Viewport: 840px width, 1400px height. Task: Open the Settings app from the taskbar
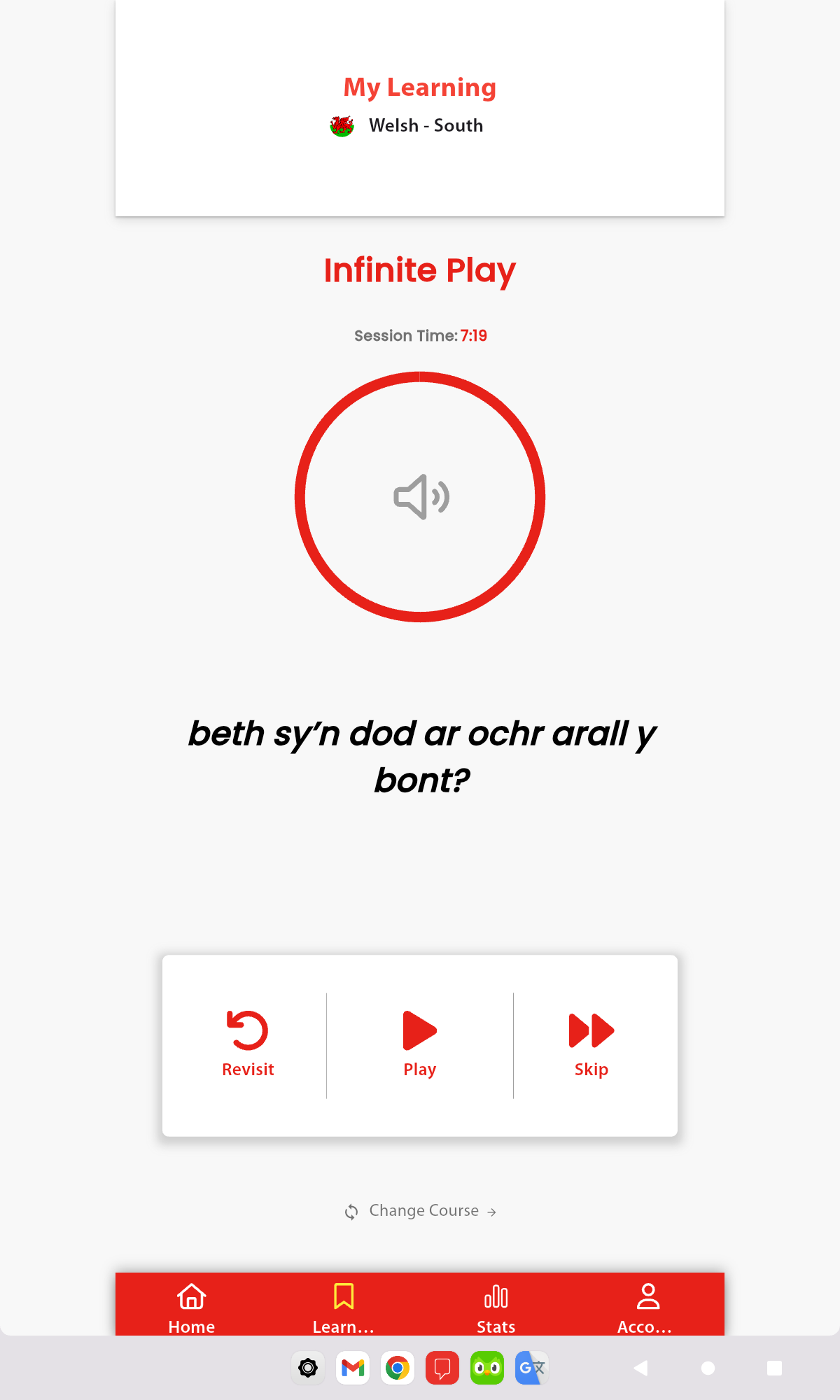pyautogui.click(x=308, y=1368)
